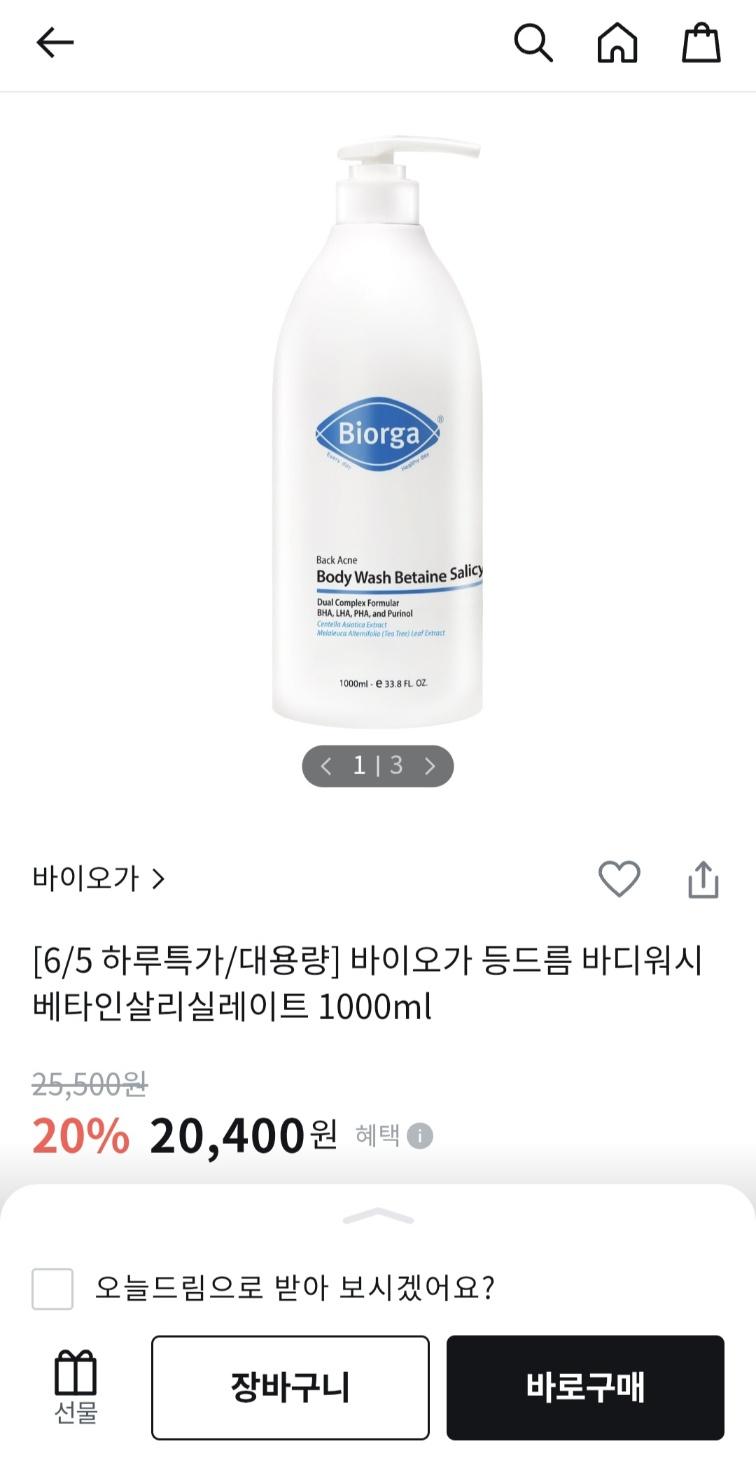Go to the home page icon

(x=617, y=43)
